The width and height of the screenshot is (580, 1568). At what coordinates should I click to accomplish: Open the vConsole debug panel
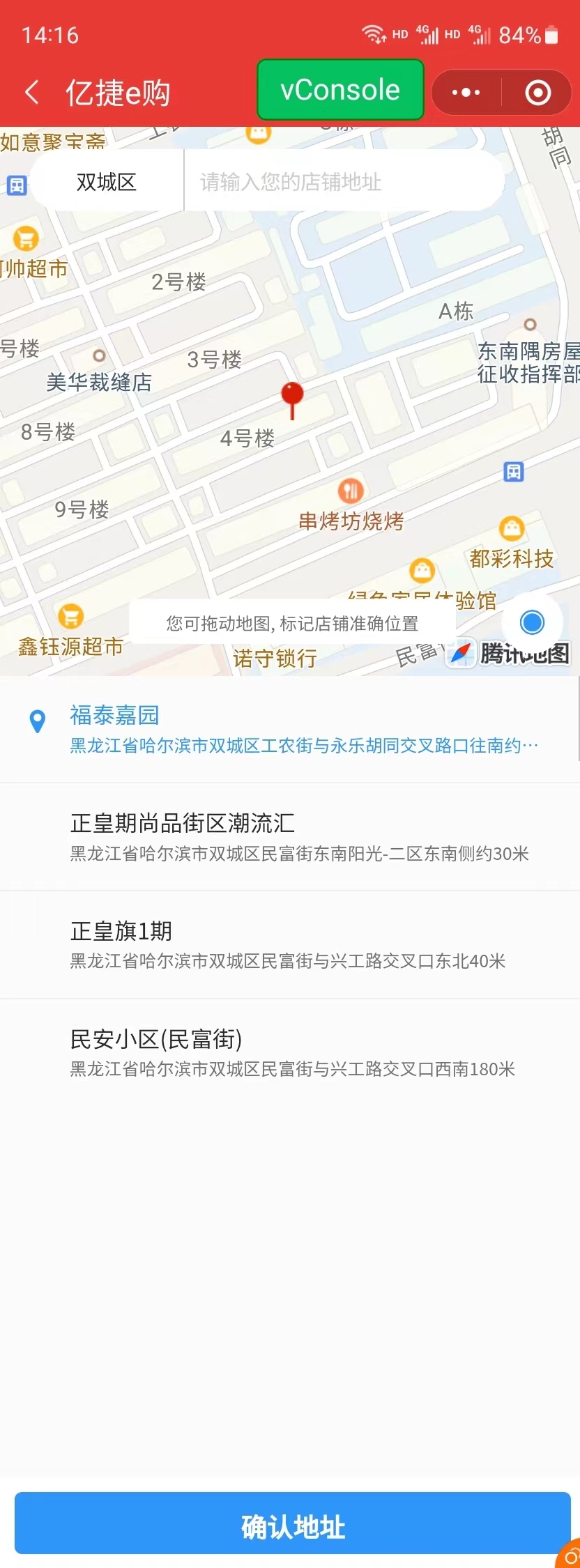[340, 91]
